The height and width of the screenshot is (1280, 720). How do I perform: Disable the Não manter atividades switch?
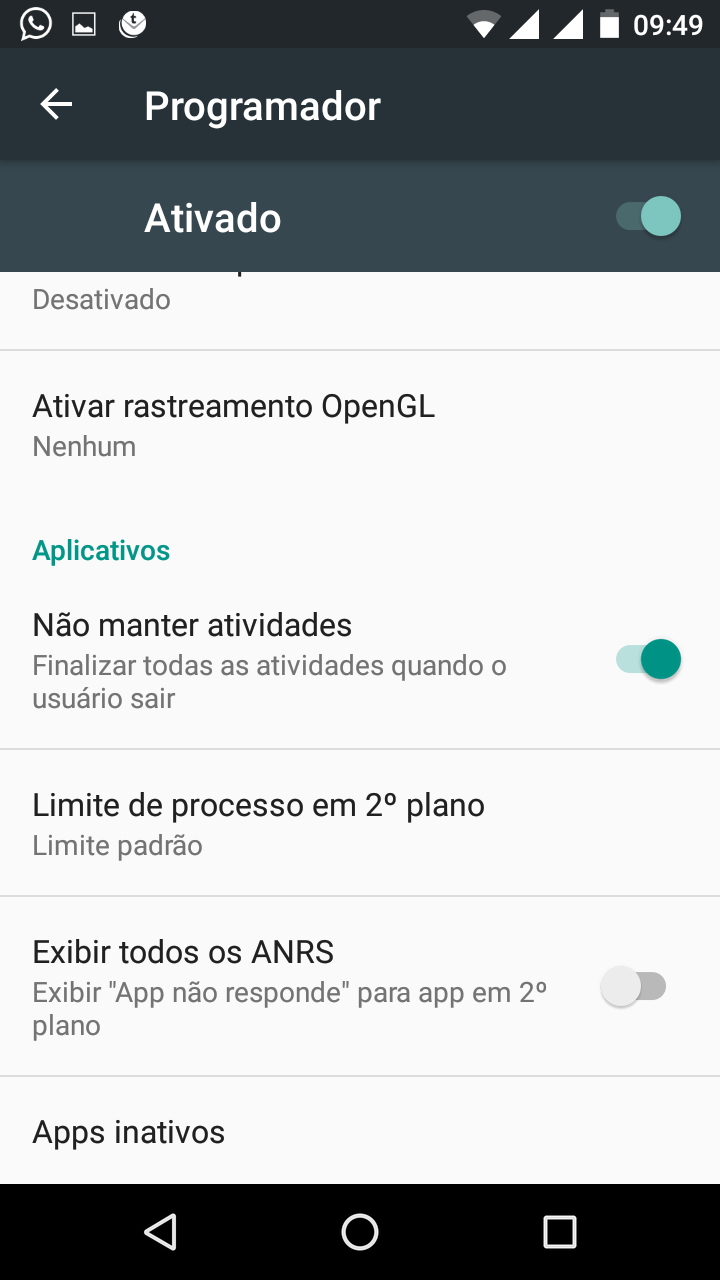pos(648,660)
